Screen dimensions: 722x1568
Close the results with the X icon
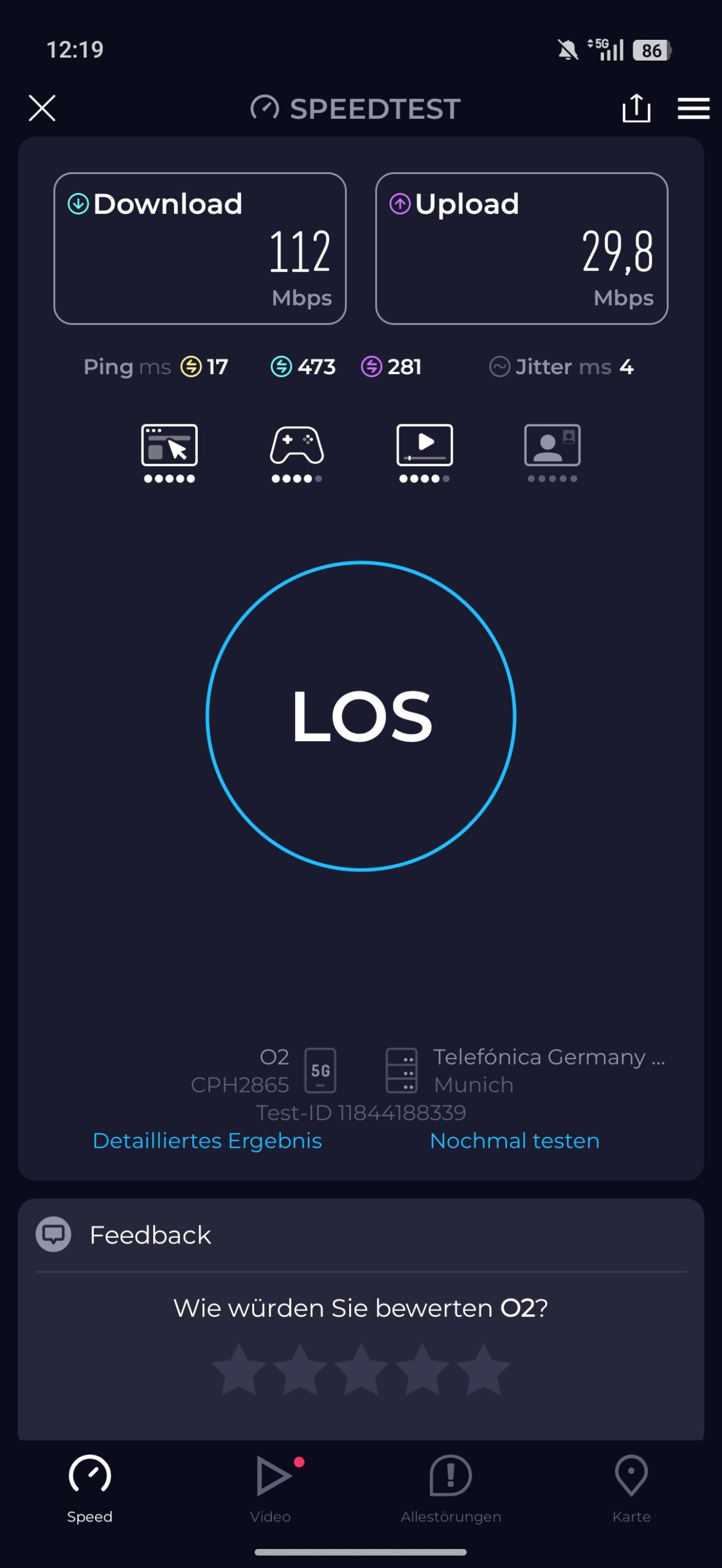click(42, 108)
